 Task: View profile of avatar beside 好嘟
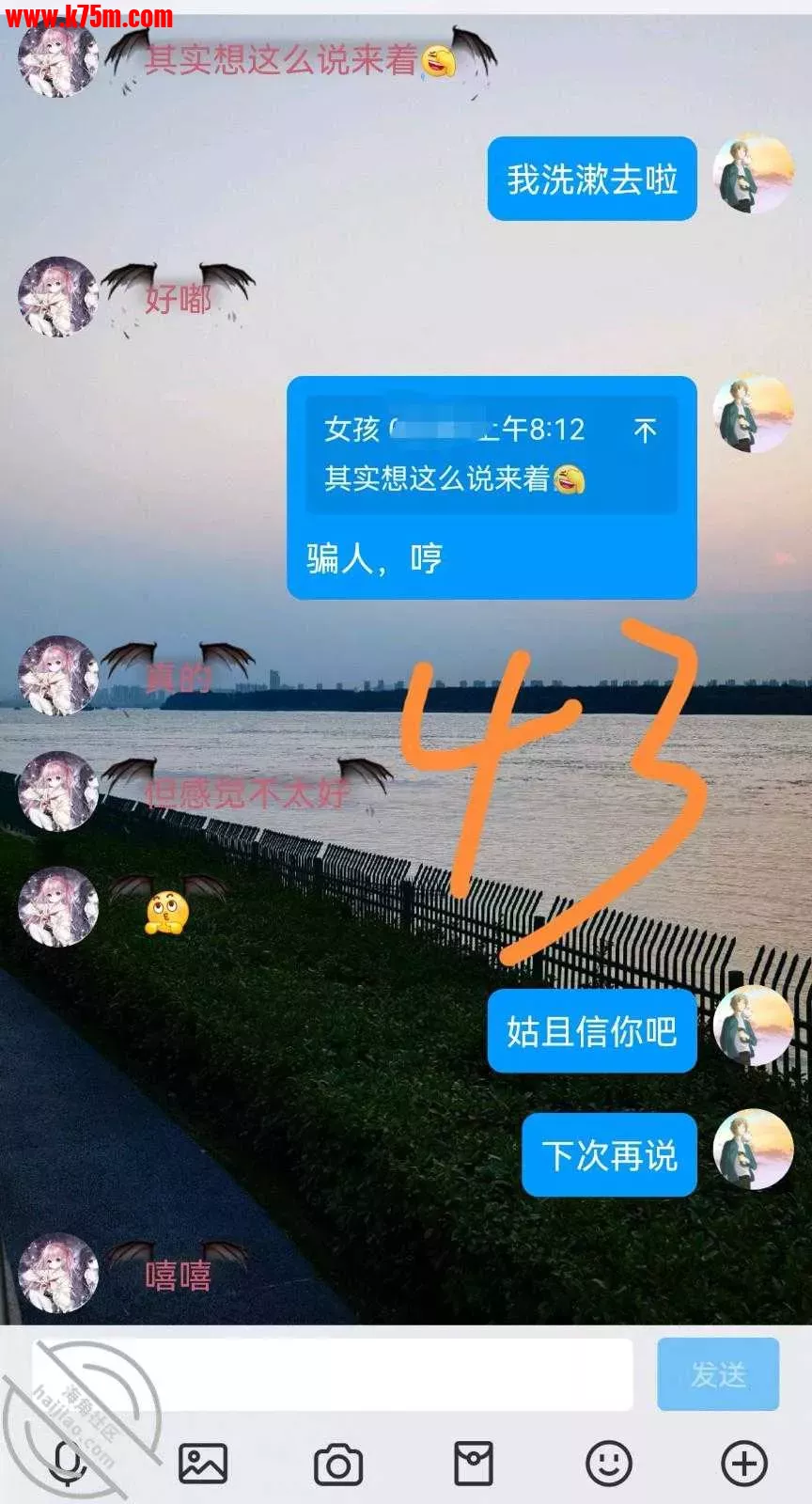click(x=58, y=297)
